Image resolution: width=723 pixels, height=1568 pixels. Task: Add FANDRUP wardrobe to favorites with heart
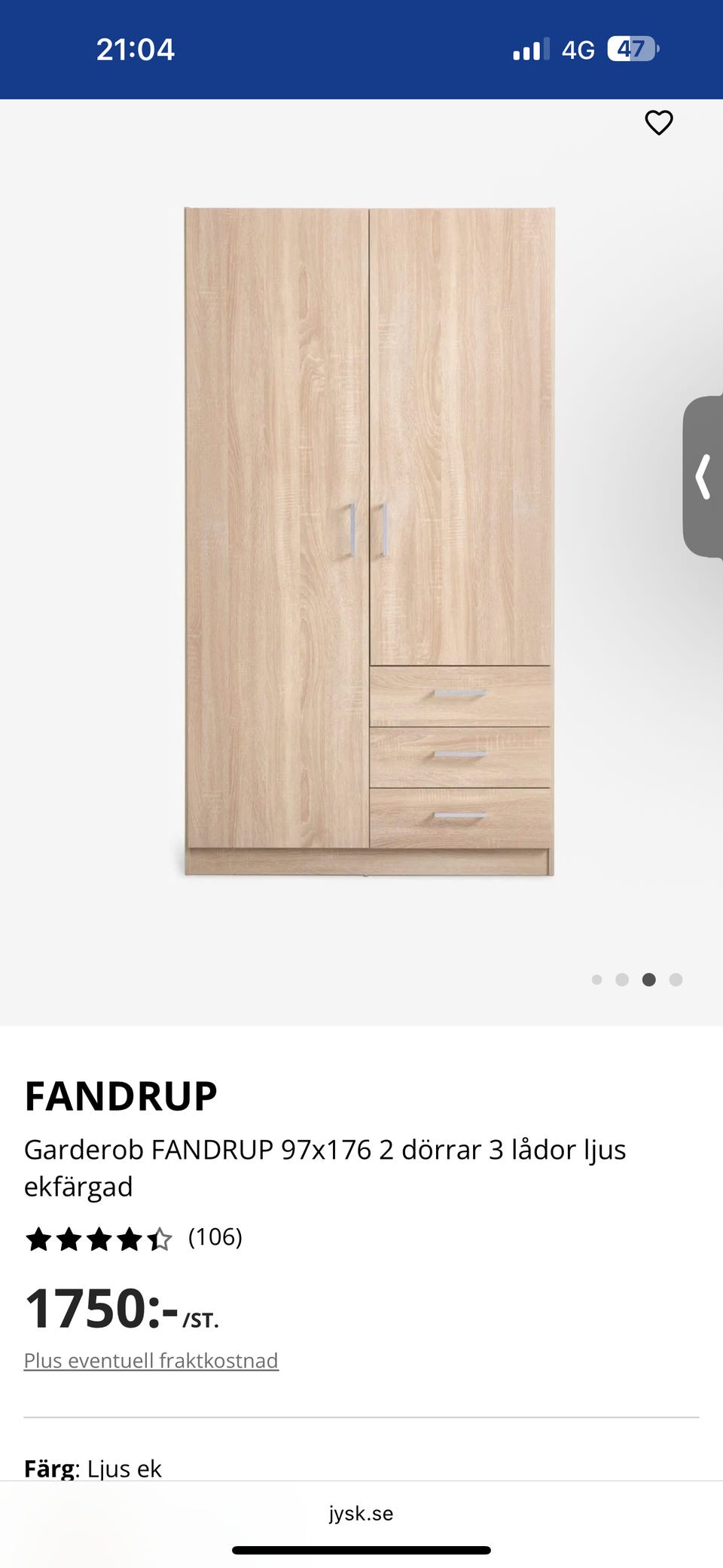[659, 123]
